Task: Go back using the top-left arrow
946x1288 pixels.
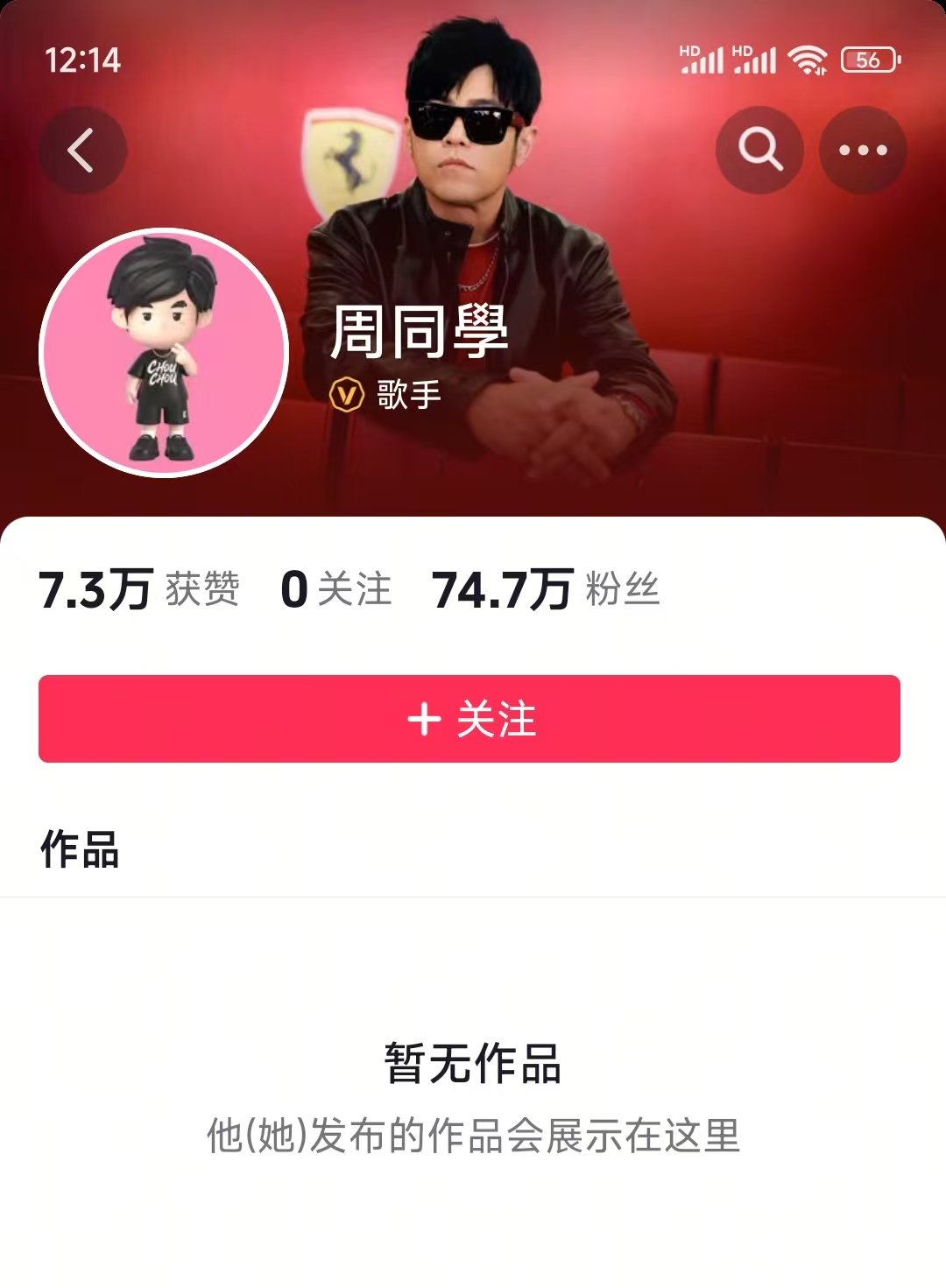Action: coord(81,150)
